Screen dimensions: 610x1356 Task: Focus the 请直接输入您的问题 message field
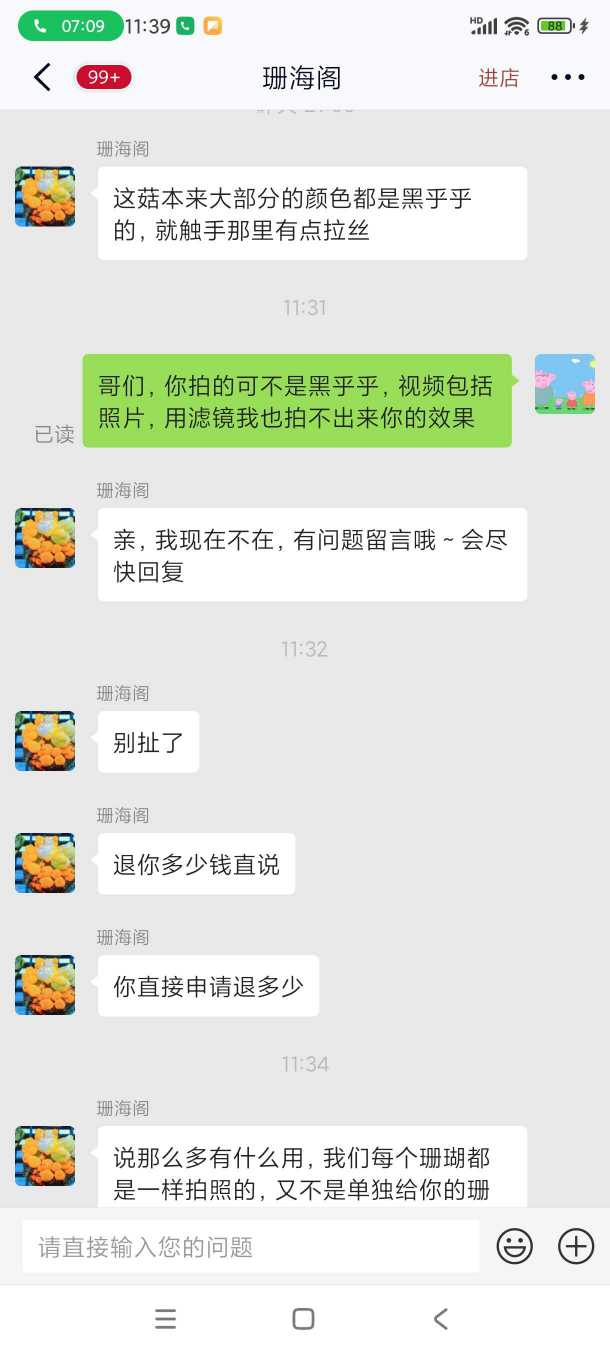[250, 1247]
